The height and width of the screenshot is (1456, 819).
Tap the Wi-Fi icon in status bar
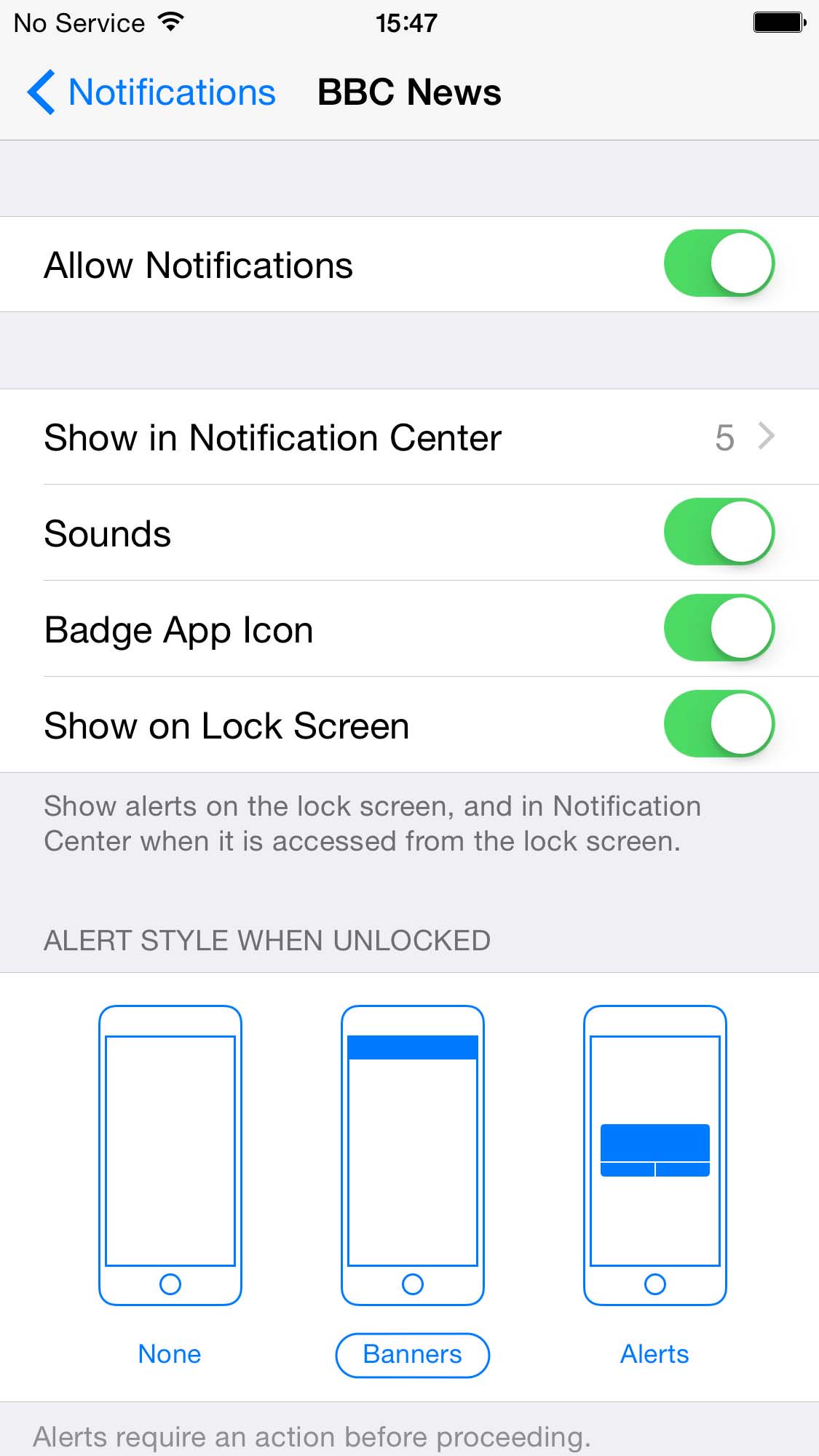pyautogui.click(x=170, y=22)
